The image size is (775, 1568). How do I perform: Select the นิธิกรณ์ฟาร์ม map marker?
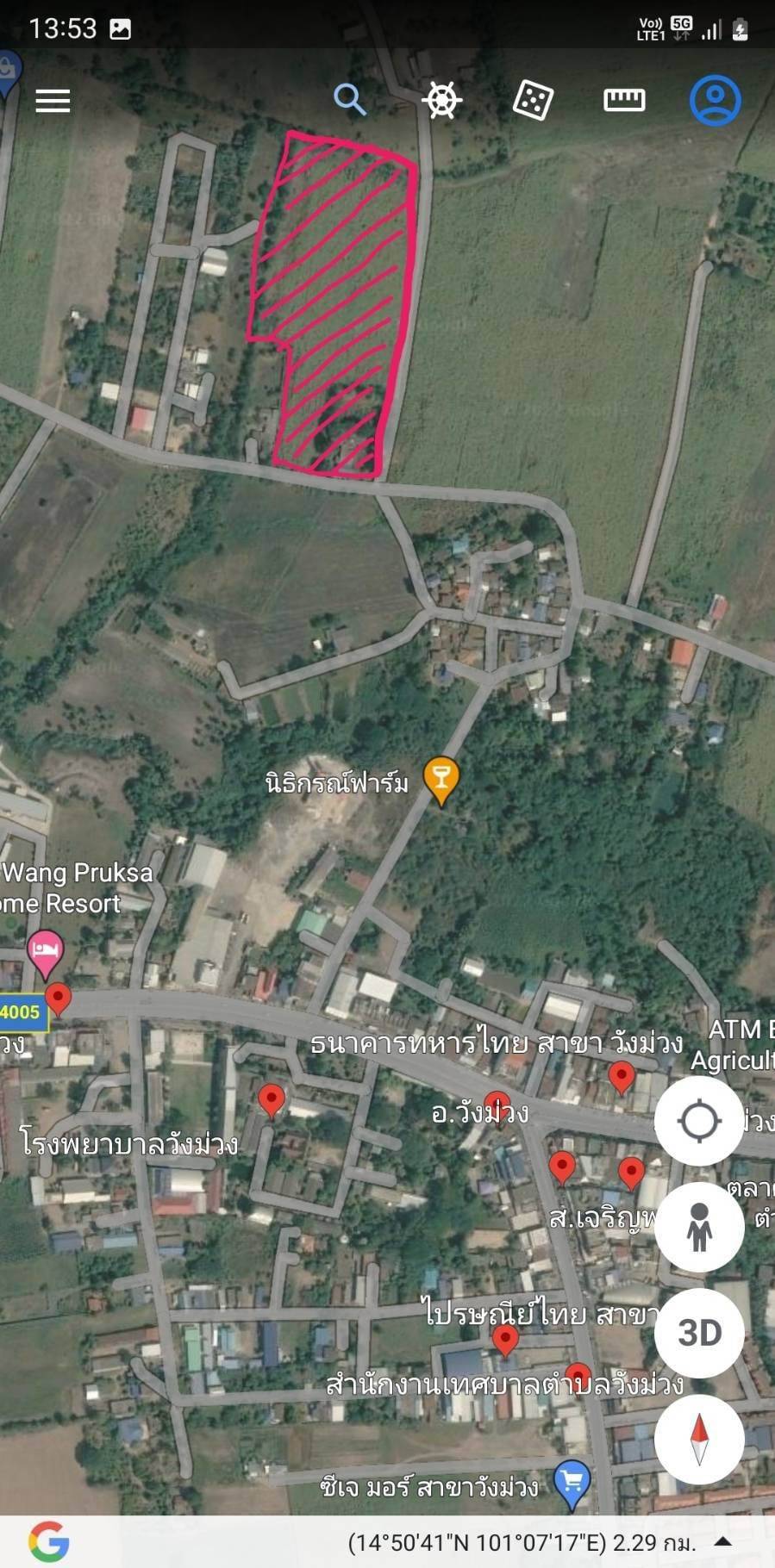tap(441, 779)
